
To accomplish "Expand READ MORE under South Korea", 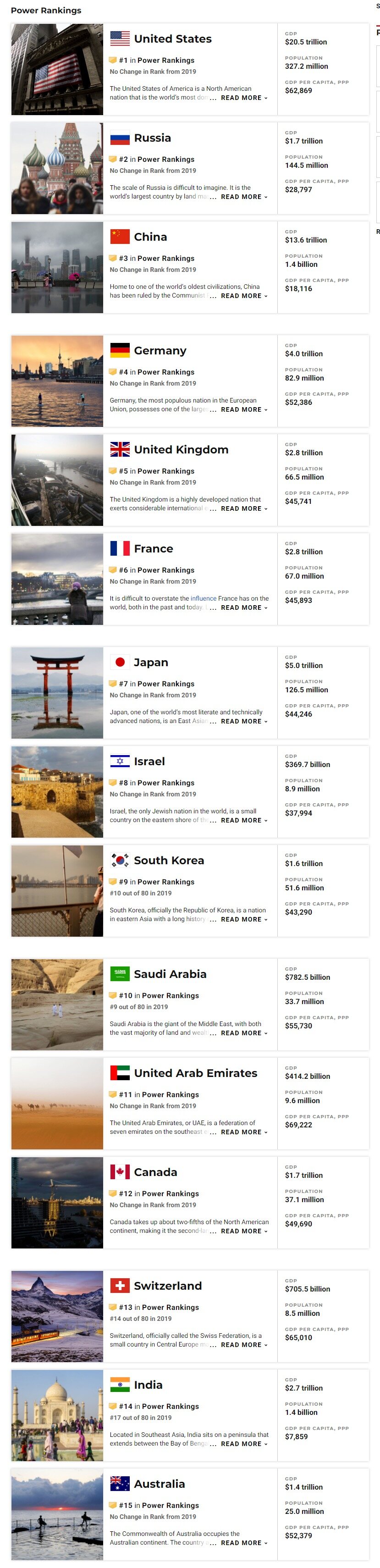I will (x=243, y=920).
